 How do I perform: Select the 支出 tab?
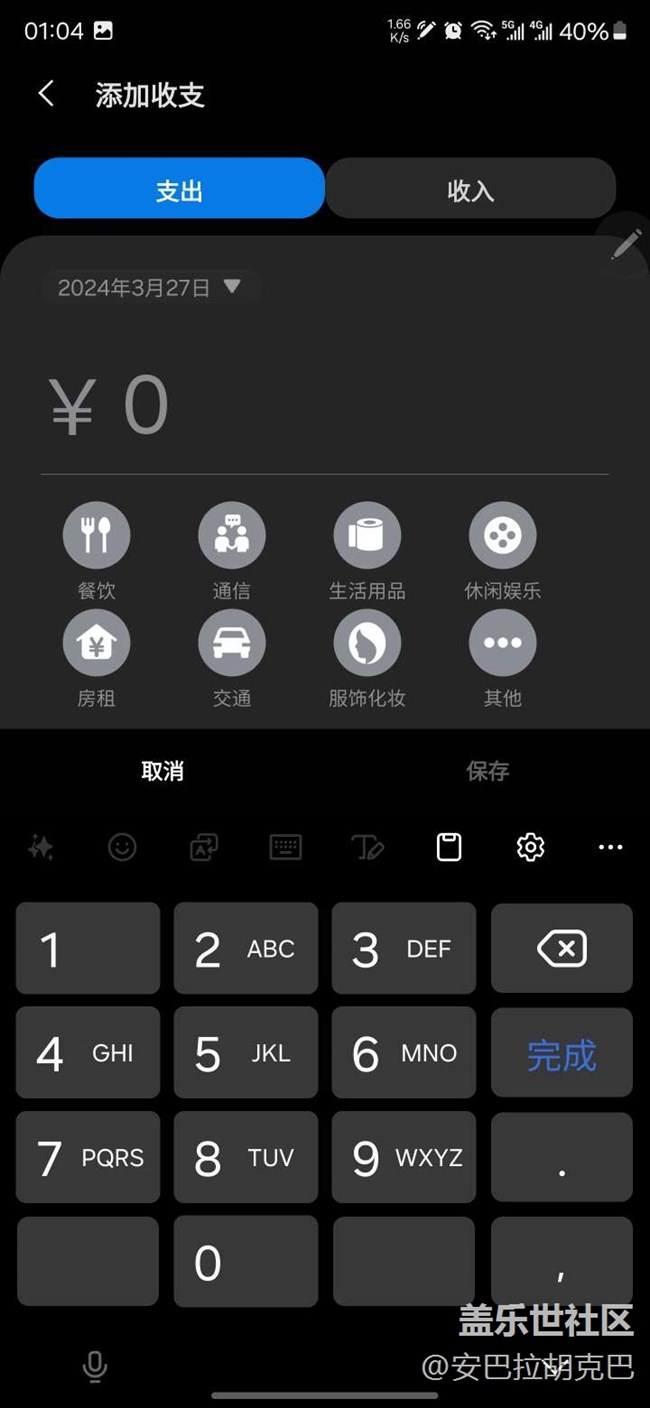click(x=179, y=189)
